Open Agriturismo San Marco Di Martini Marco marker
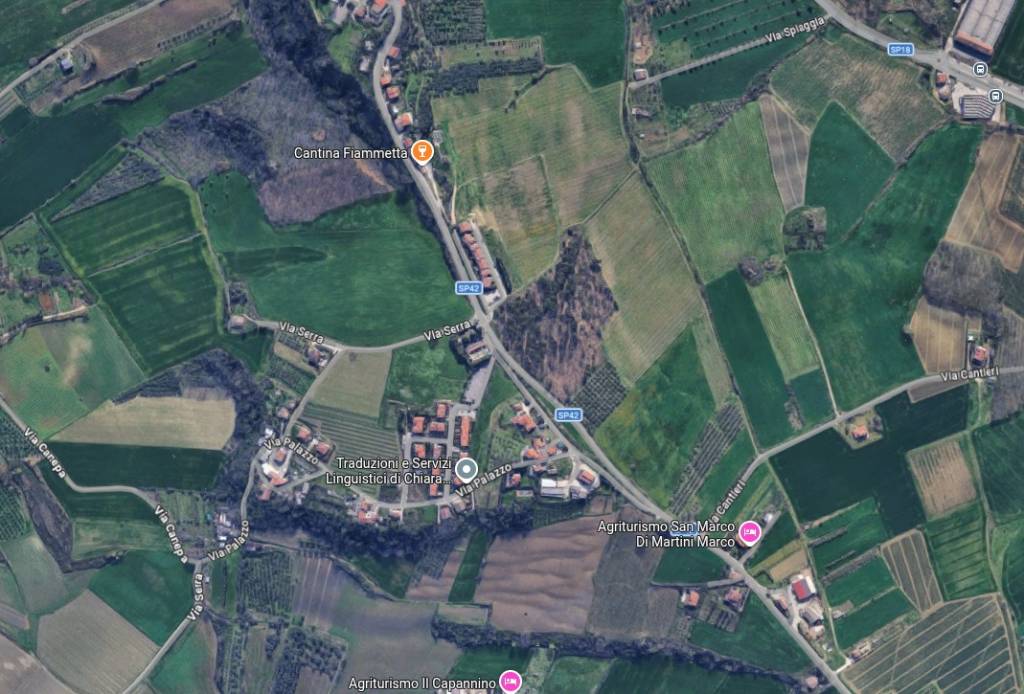Image resolution: width=1024 pixels, height=694 pixels. [749, 532]
